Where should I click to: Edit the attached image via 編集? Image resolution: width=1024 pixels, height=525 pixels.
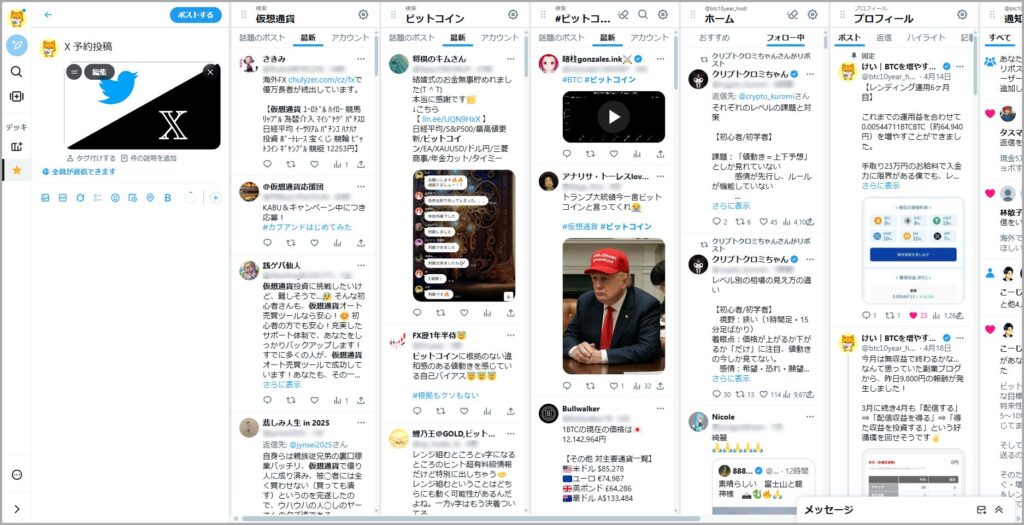99,72
